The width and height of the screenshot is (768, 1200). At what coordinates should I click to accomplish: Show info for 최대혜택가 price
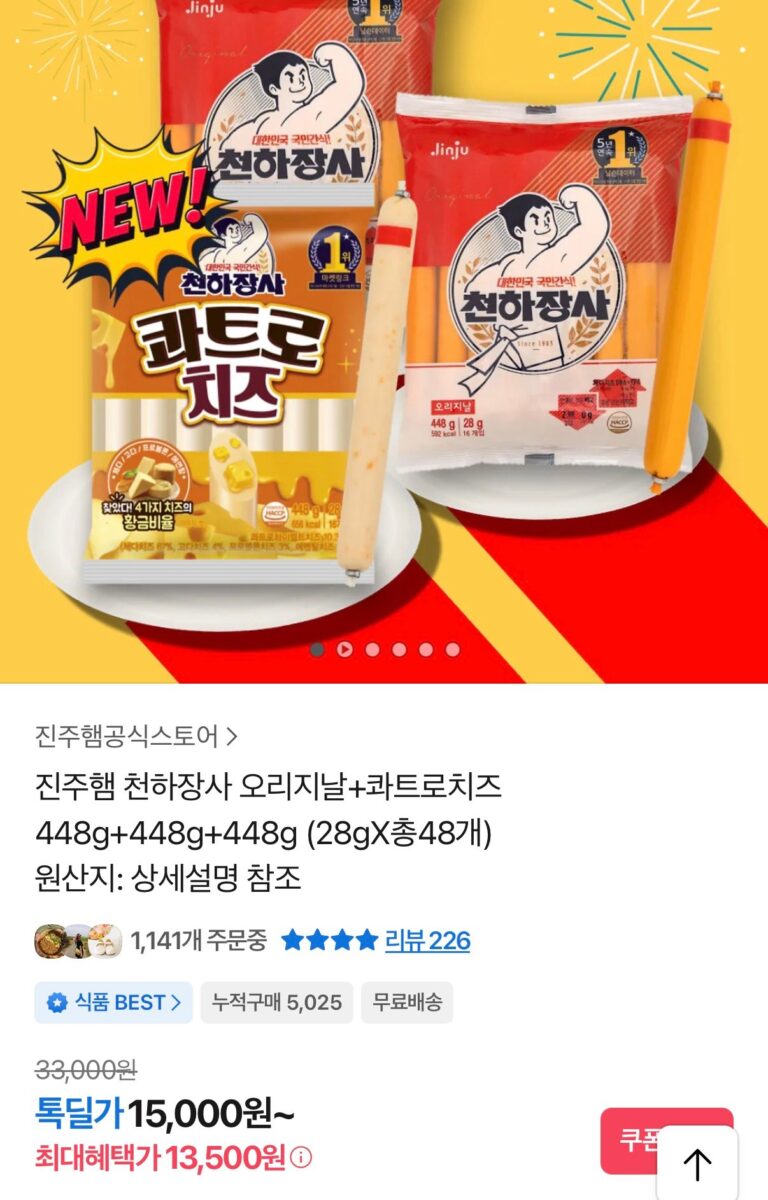301,1158
